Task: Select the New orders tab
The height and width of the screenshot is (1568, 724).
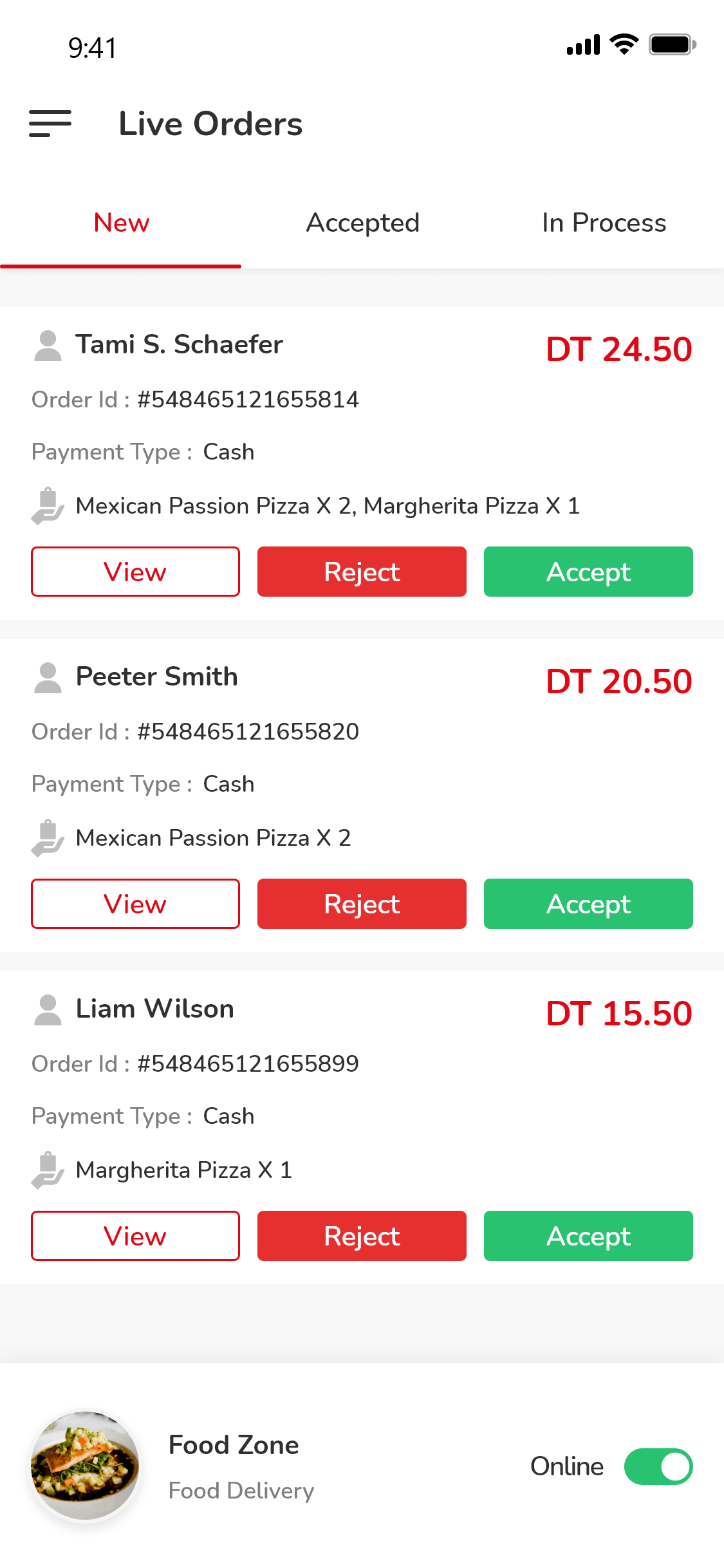Action: 121,223
